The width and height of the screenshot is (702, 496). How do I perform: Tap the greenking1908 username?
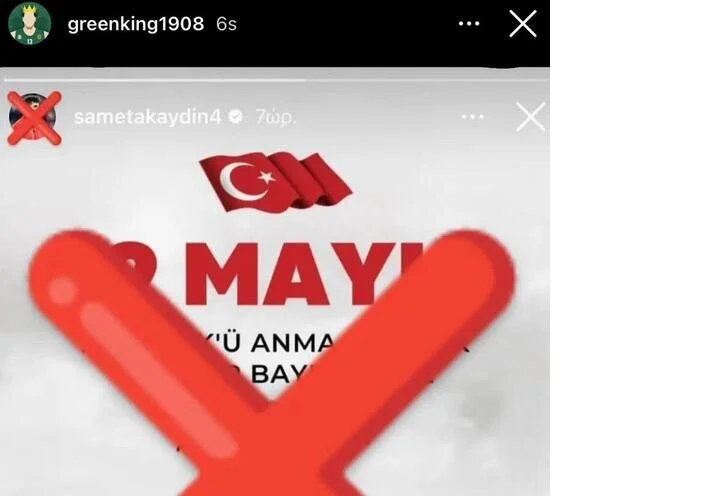[x=135, y=23]
